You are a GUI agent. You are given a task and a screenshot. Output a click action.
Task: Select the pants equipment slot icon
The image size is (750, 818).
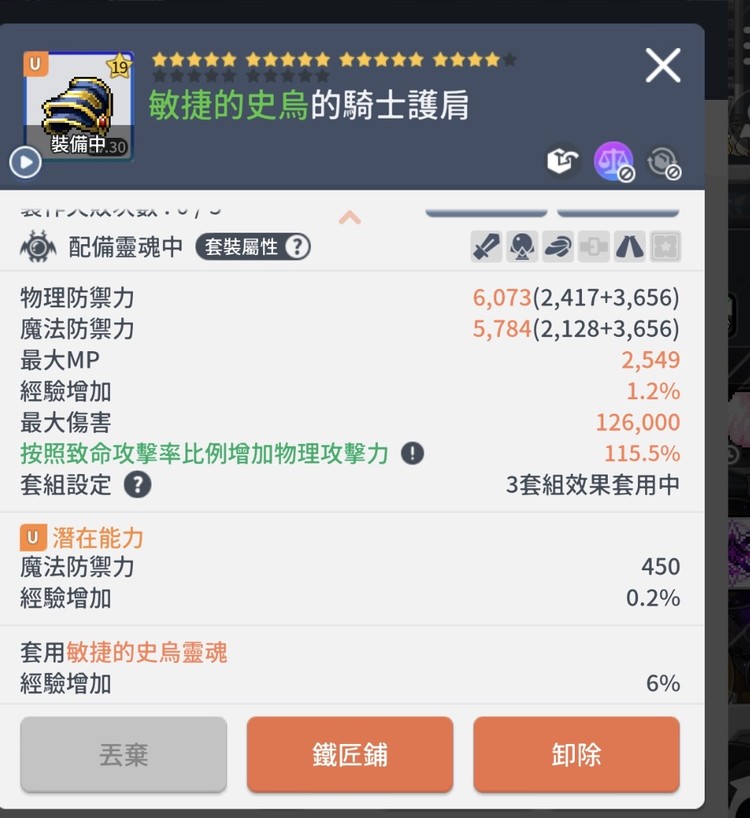pyautogui.click(x=629, y=246)
